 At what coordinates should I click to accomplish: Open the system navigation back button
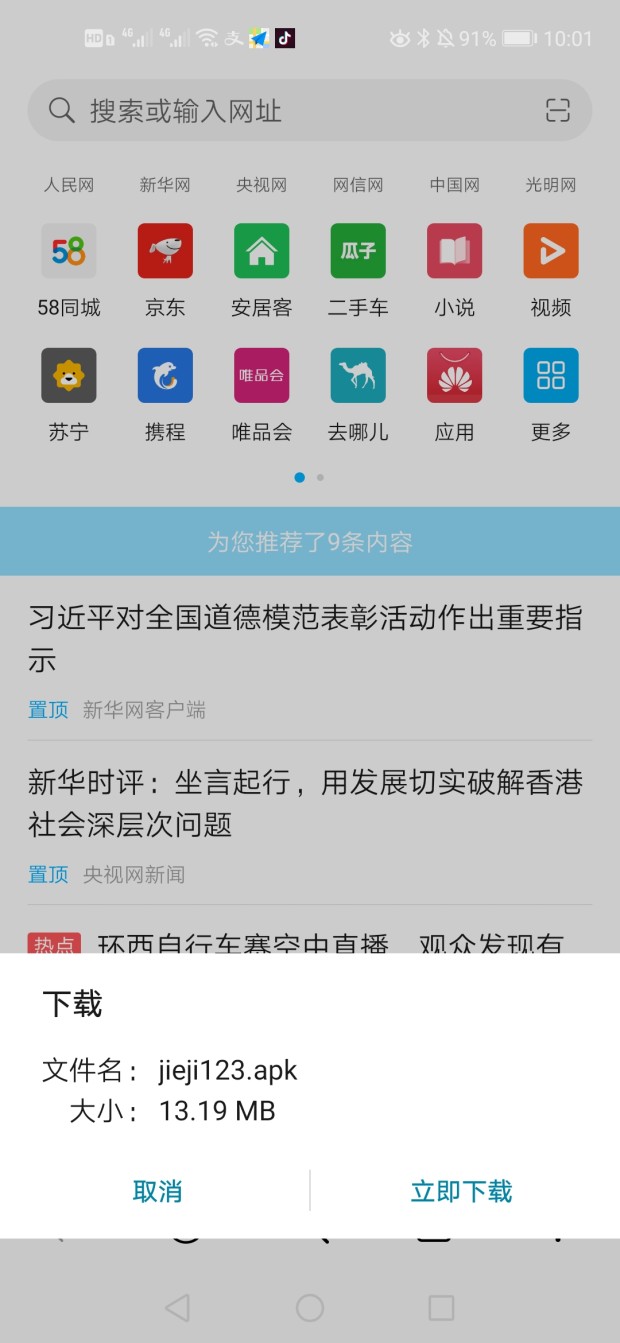177,1307
